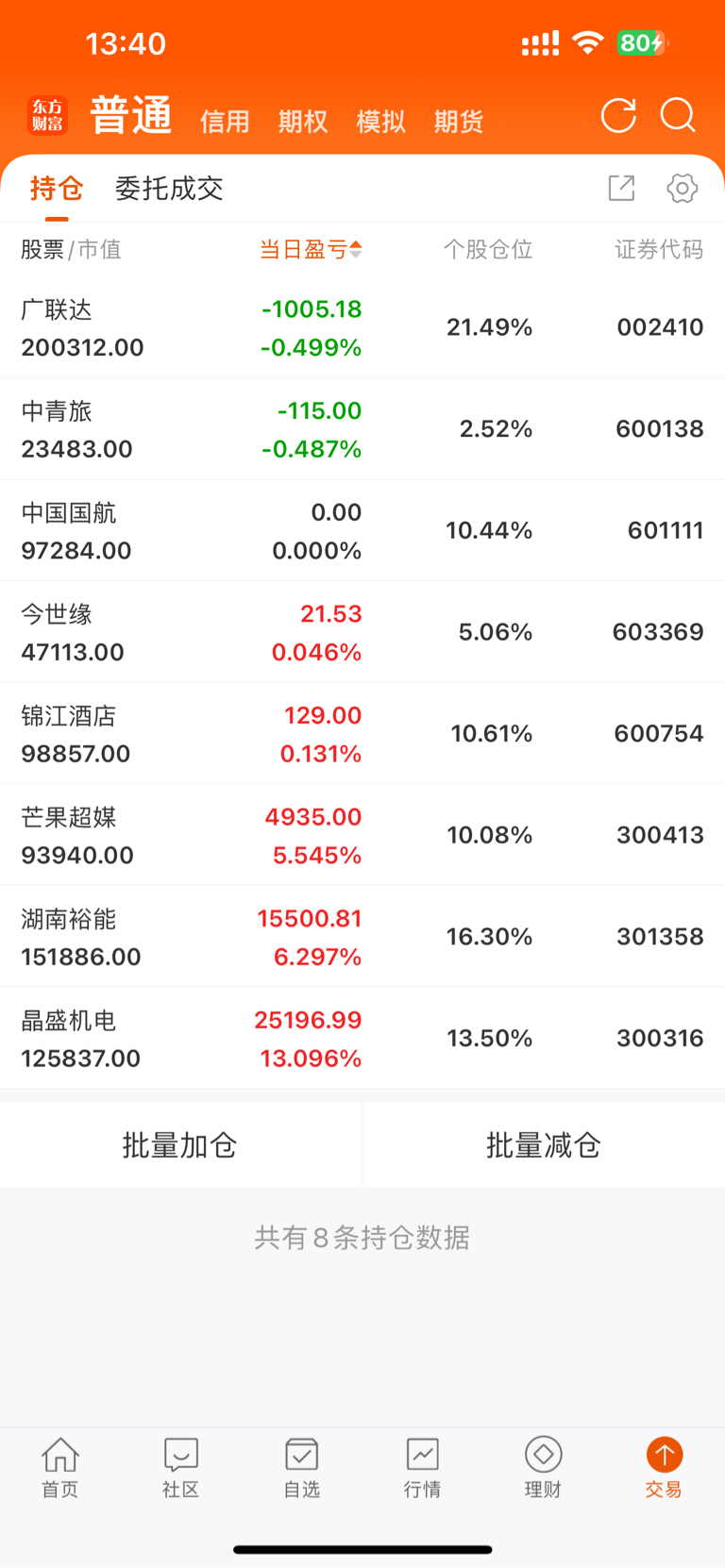Share holdings via the export icon
Screen dimensions: 725x1568
tap(621, 188)
